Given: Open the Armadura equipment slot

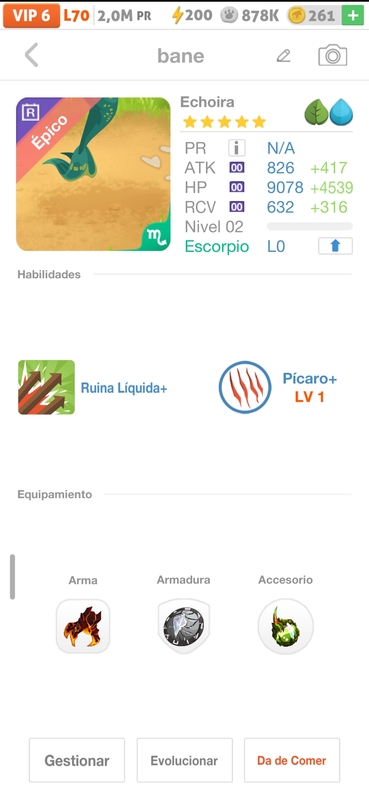Looking at the screenshot, I should 184,626.
